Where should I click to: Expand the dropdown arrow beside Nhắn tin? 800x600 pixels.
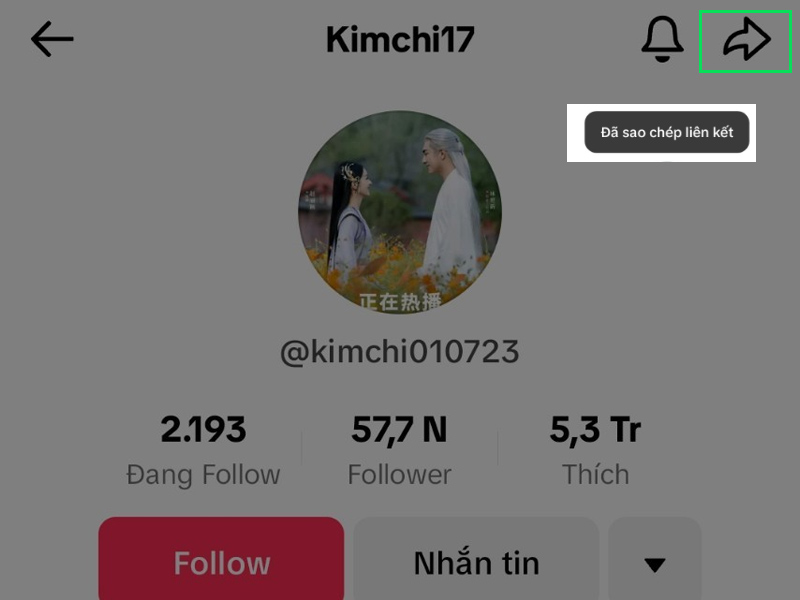pos(655,562)
